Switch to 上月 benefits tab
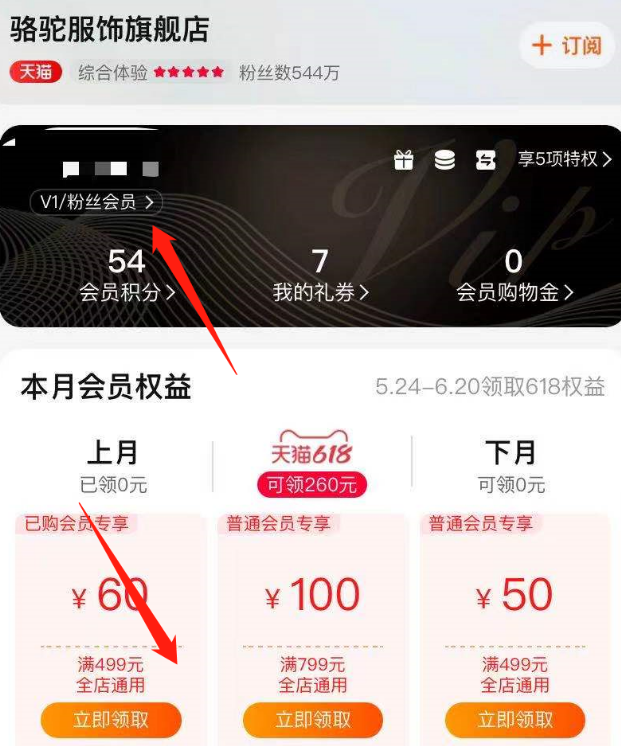The image size is (621, 746). (113, 465)
